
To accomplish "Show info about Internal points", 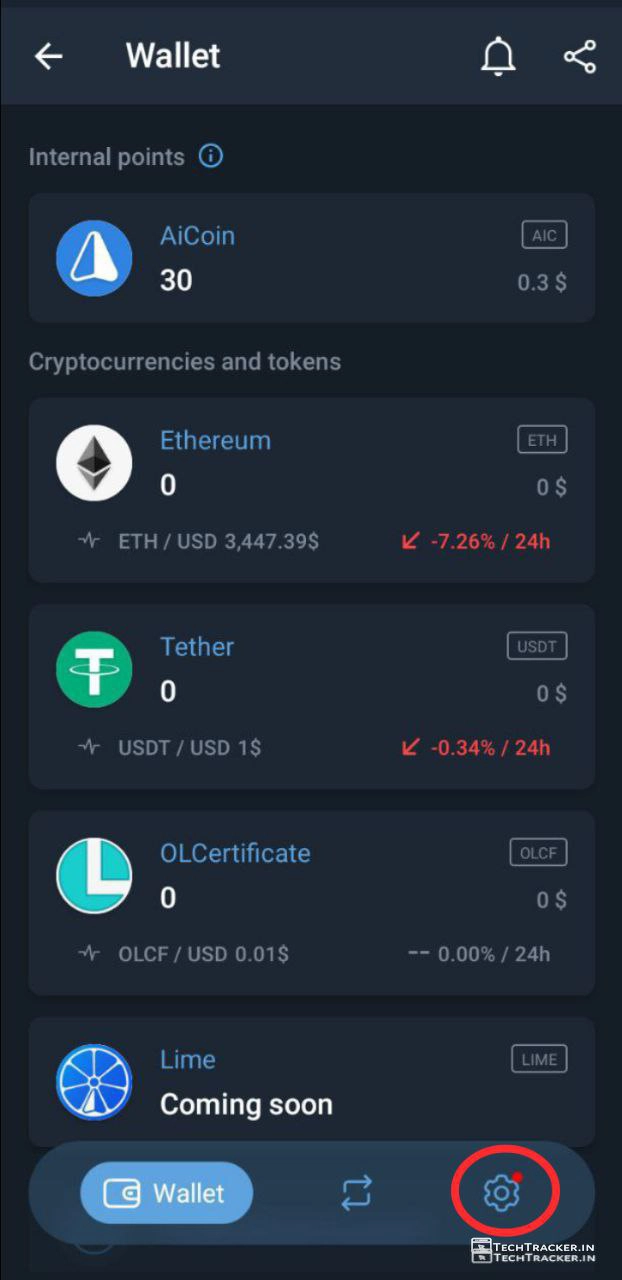I will click(x=210, y=156).
